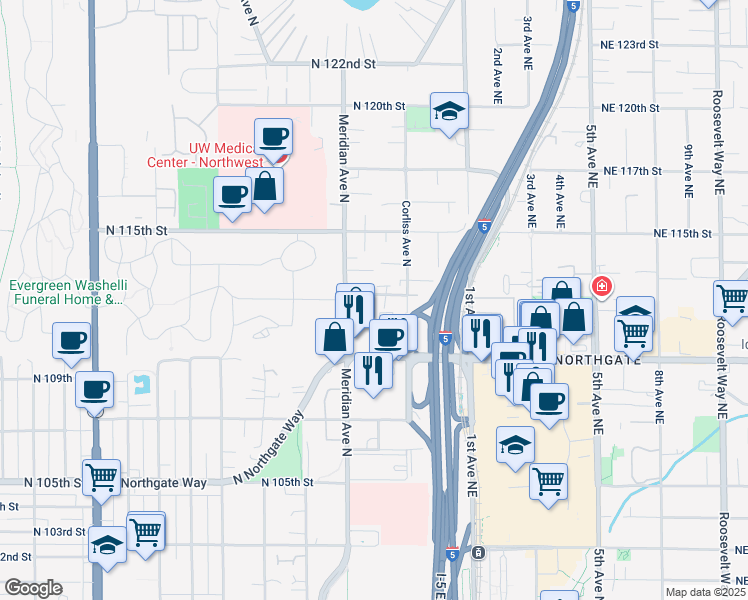The height and width of the screenshot is (600, 748).
Task: Open the red hospital marker near 5th Ave NE
Action: 602,288
